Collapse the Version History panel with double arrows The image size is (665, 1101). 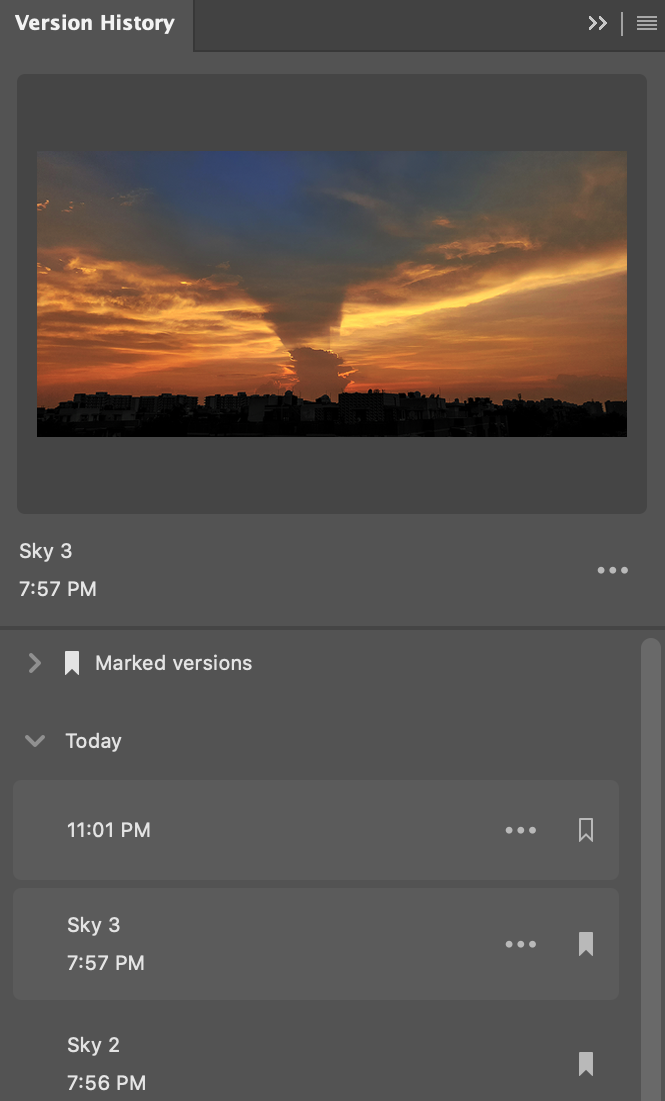[x=597, y=24]
